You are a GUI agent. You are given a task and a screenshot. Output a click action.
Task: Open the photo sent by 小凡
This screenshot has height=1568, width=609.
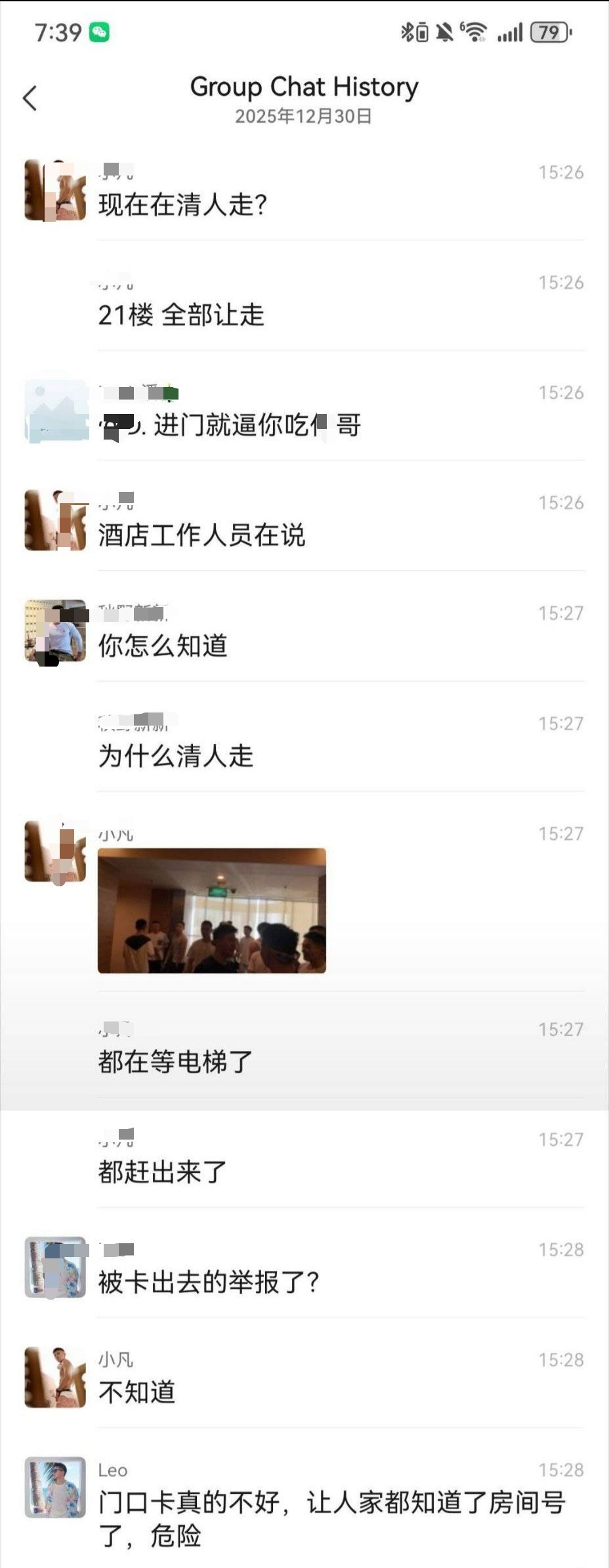tap(211, 910)
